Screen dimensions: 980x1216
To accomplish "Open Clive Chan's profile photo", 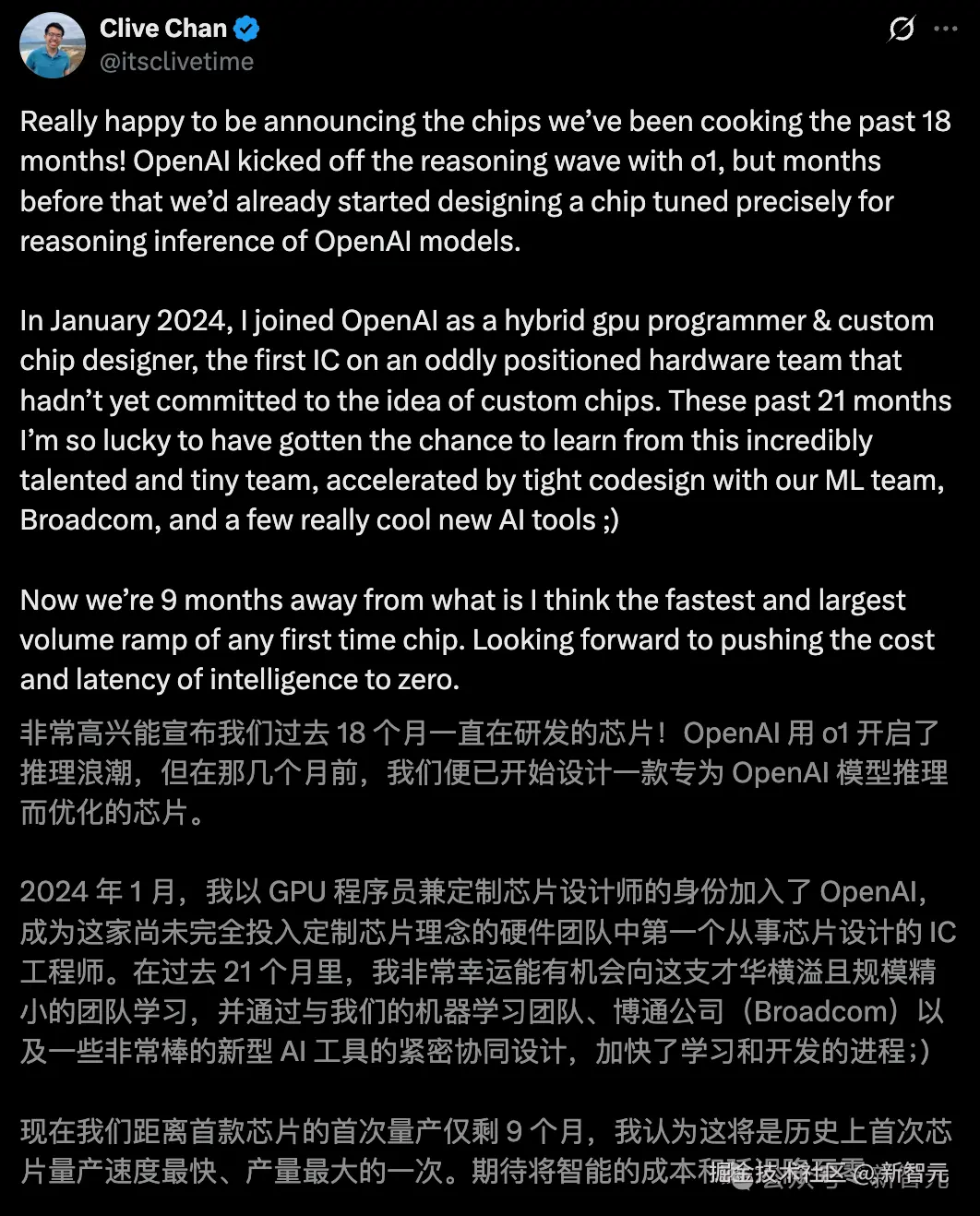I will (x=53, y=45).
